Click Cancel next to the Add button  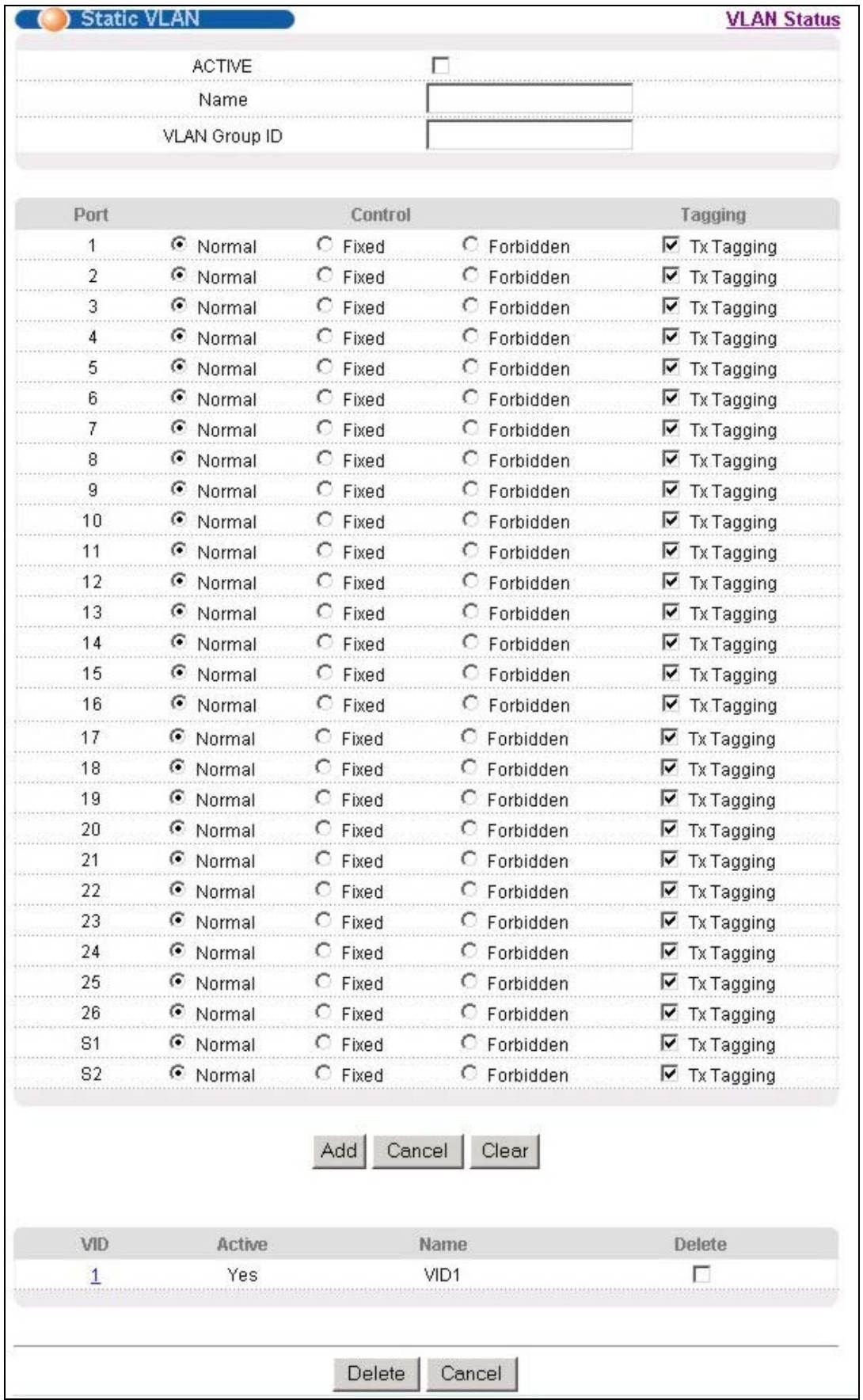coord(417,1151)
